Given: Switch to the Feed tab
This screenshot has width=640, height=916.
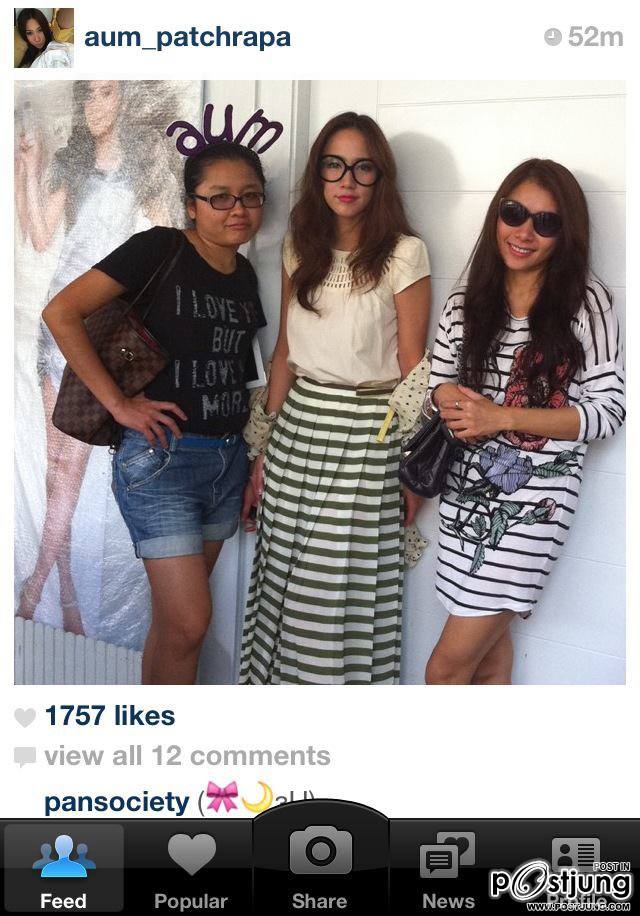Looking at the screenshot, I should pos(63,870).
